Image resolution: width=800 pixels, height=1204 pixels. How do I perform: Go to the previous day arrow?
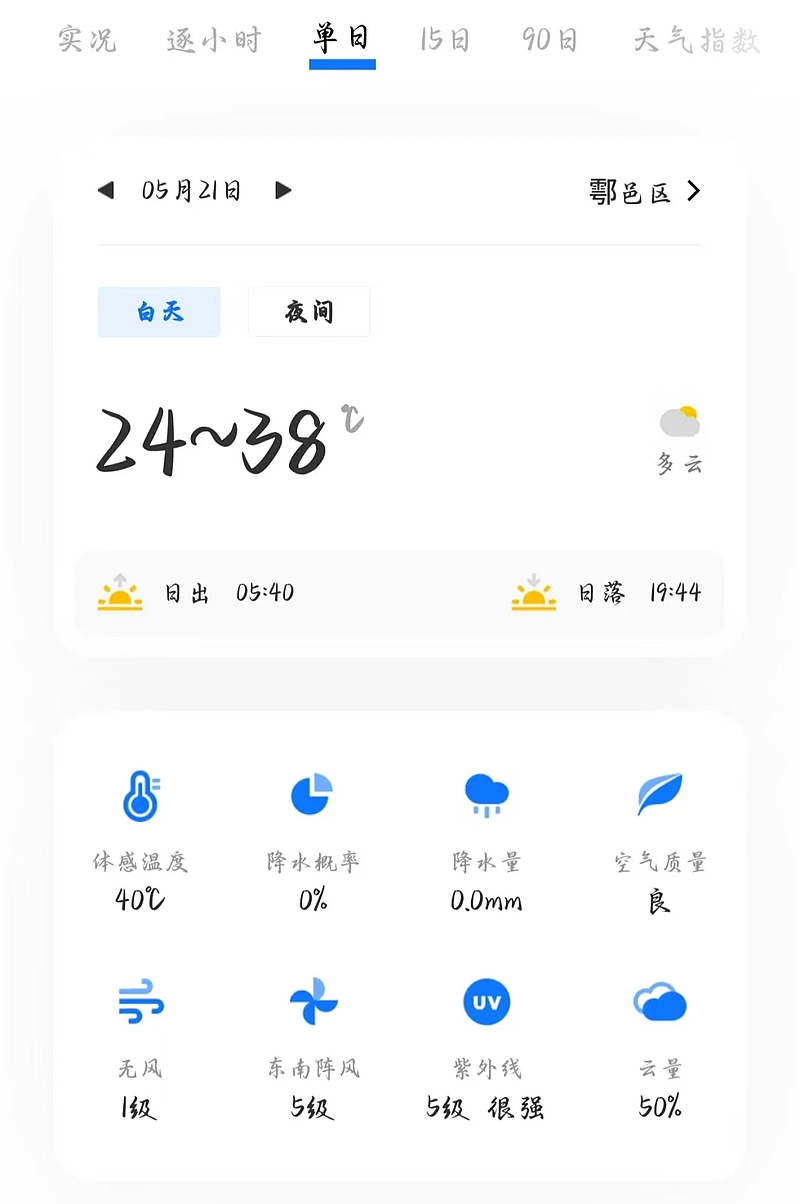click(106, 190)
